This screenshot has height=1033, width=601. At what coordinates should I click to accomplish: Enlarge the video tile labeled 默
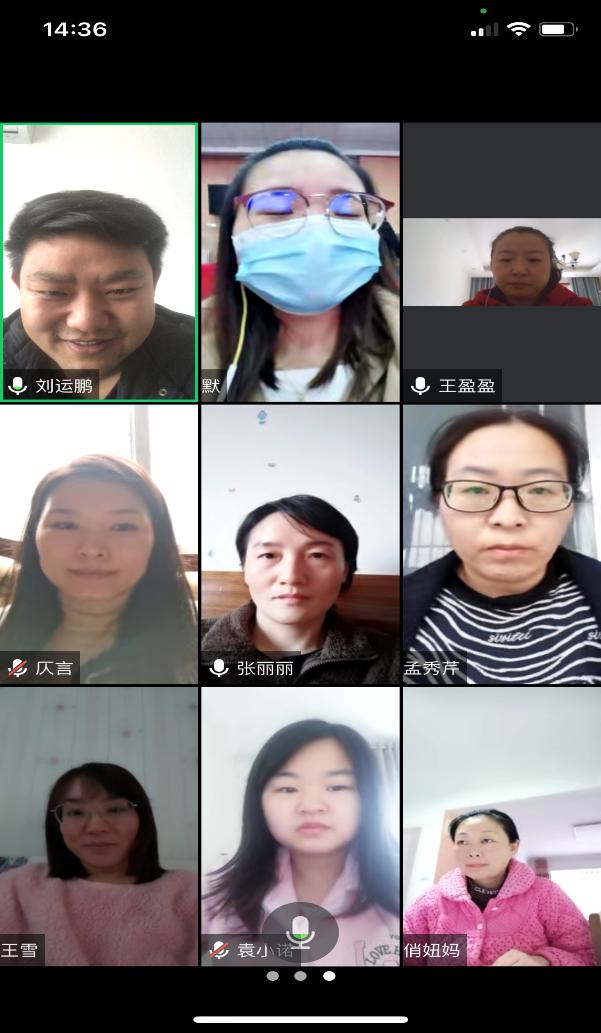click(300, 262)
